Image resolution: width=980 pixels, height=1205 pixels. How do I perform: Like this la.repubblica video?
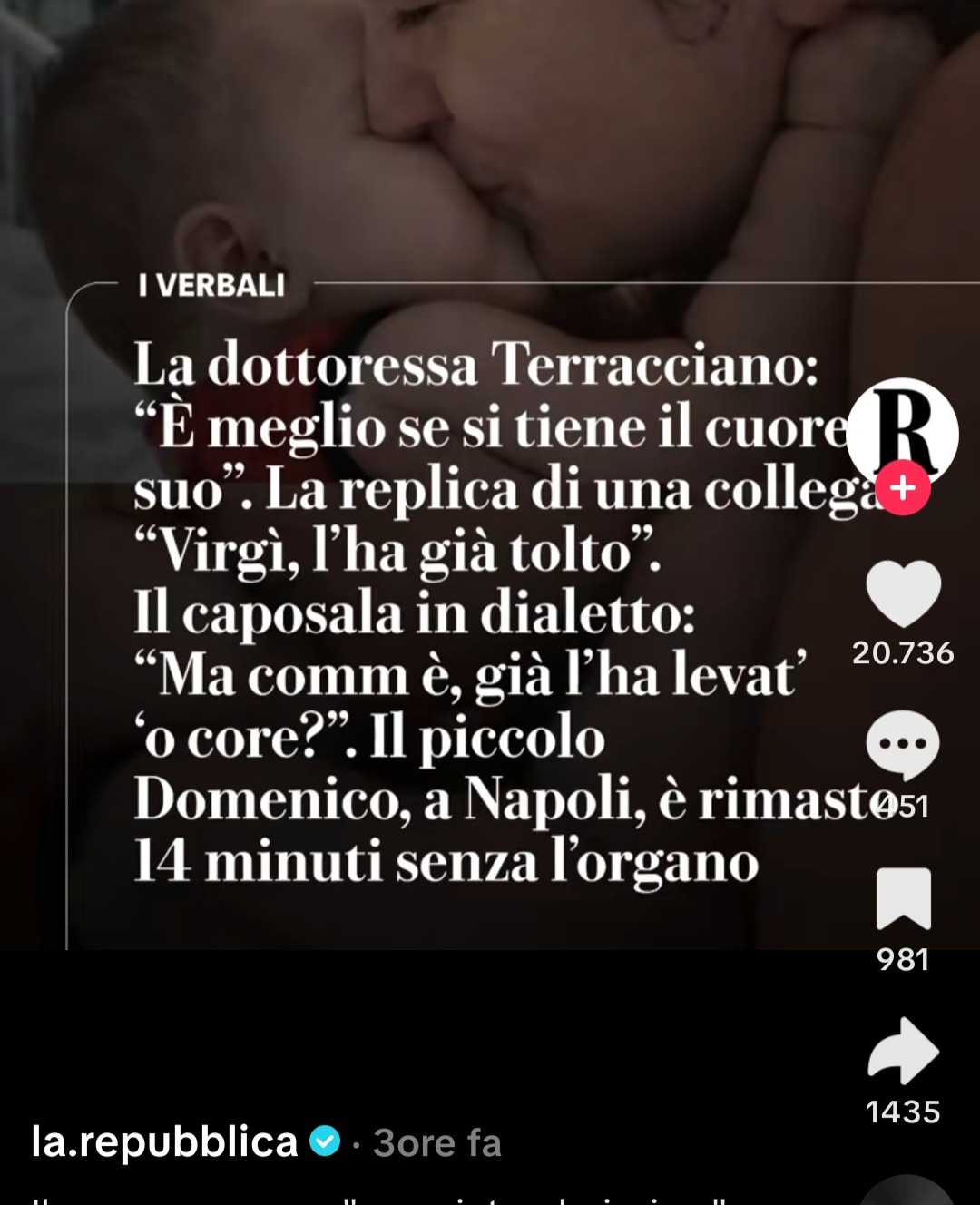coord(903,594)
